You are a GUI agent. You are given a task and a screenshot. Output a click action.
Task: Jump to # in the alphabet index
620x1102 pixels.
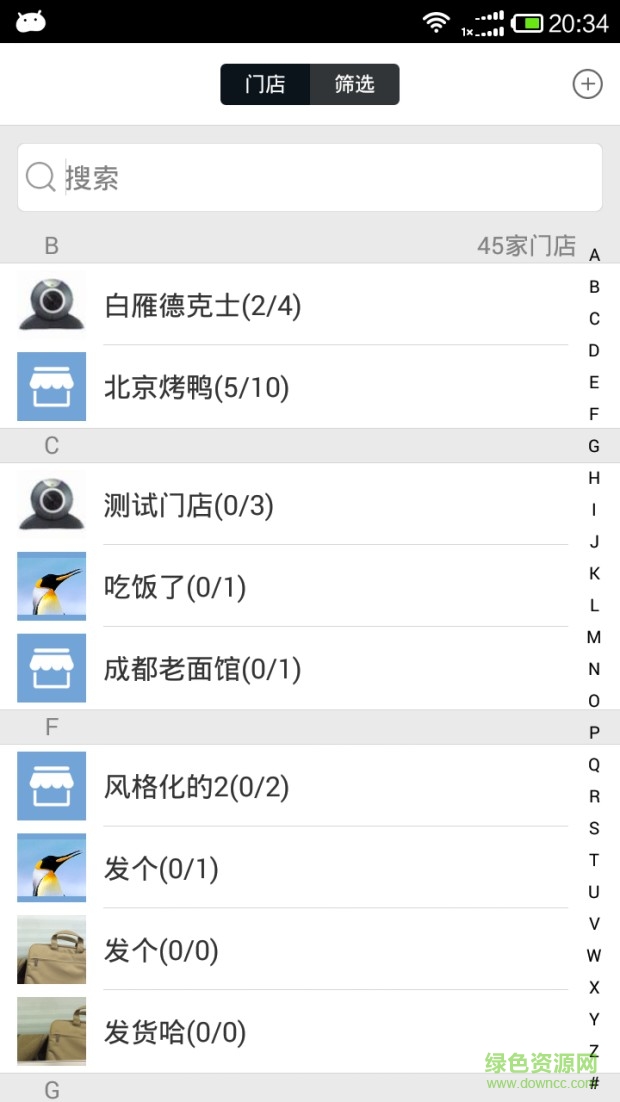coord(594,1083)
